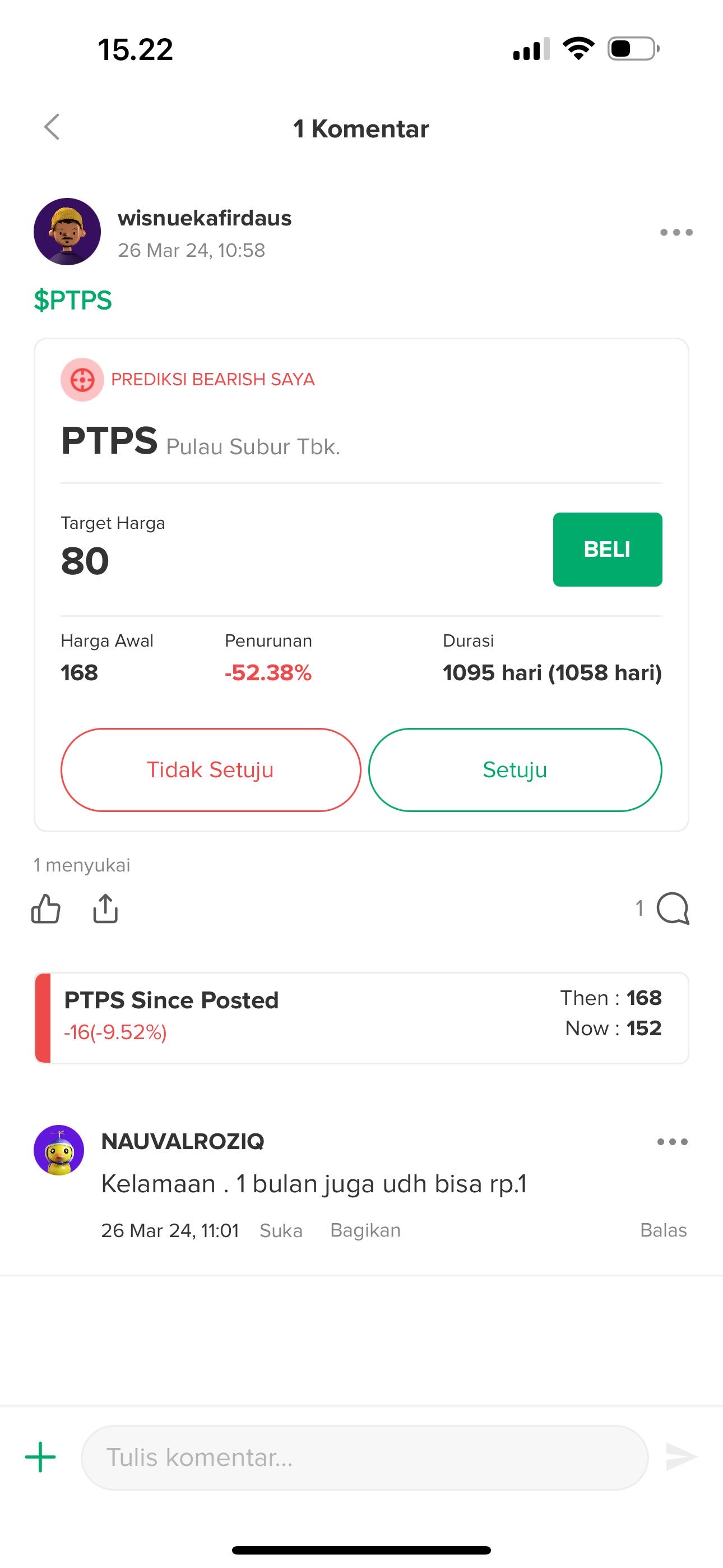723x1568 pixels.
Task: Open options menu on NAUVALROZIQ's comment
Action: (x=672, y=1142)
